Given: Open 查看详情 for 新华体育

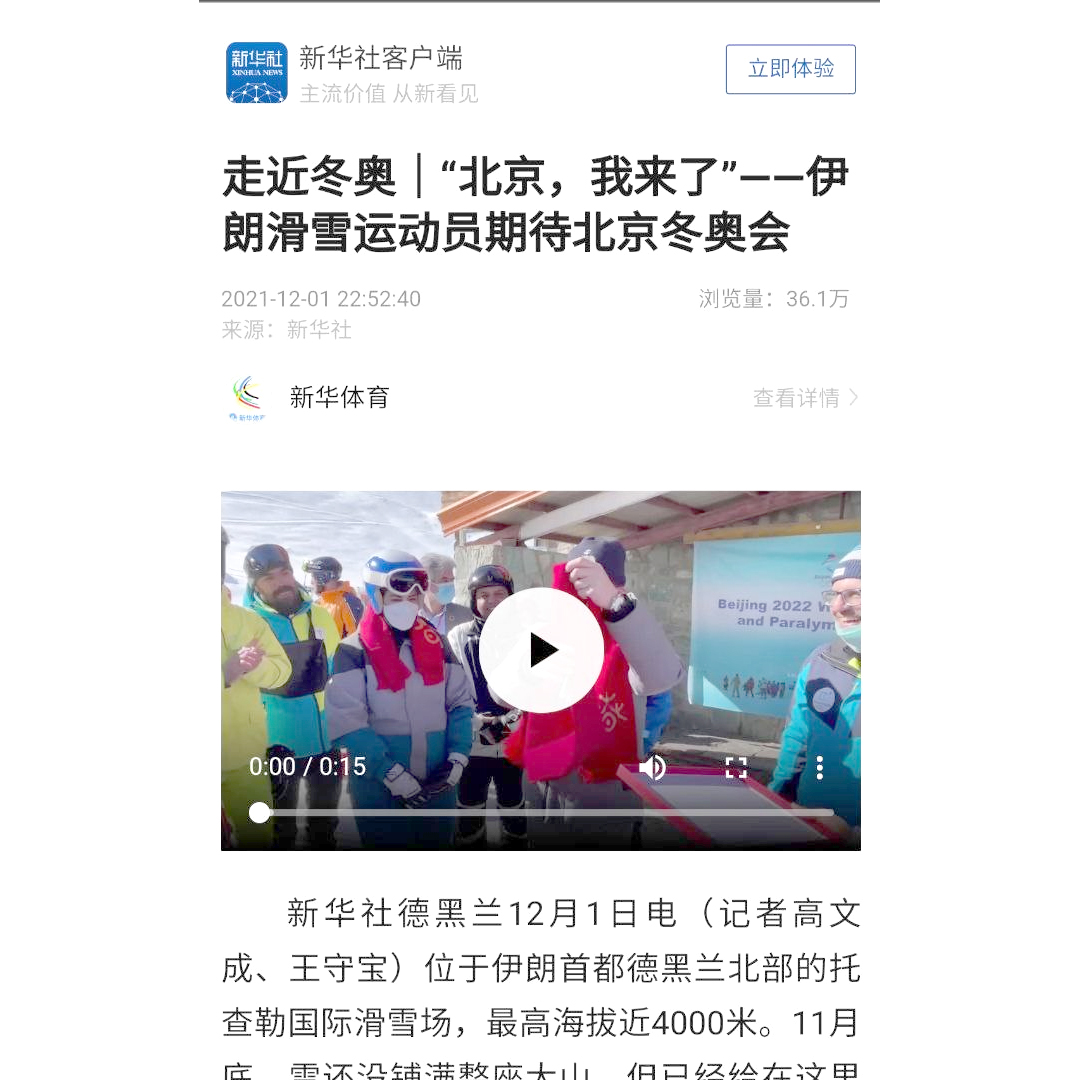Looking at the screenshot, I should (804, 398).
